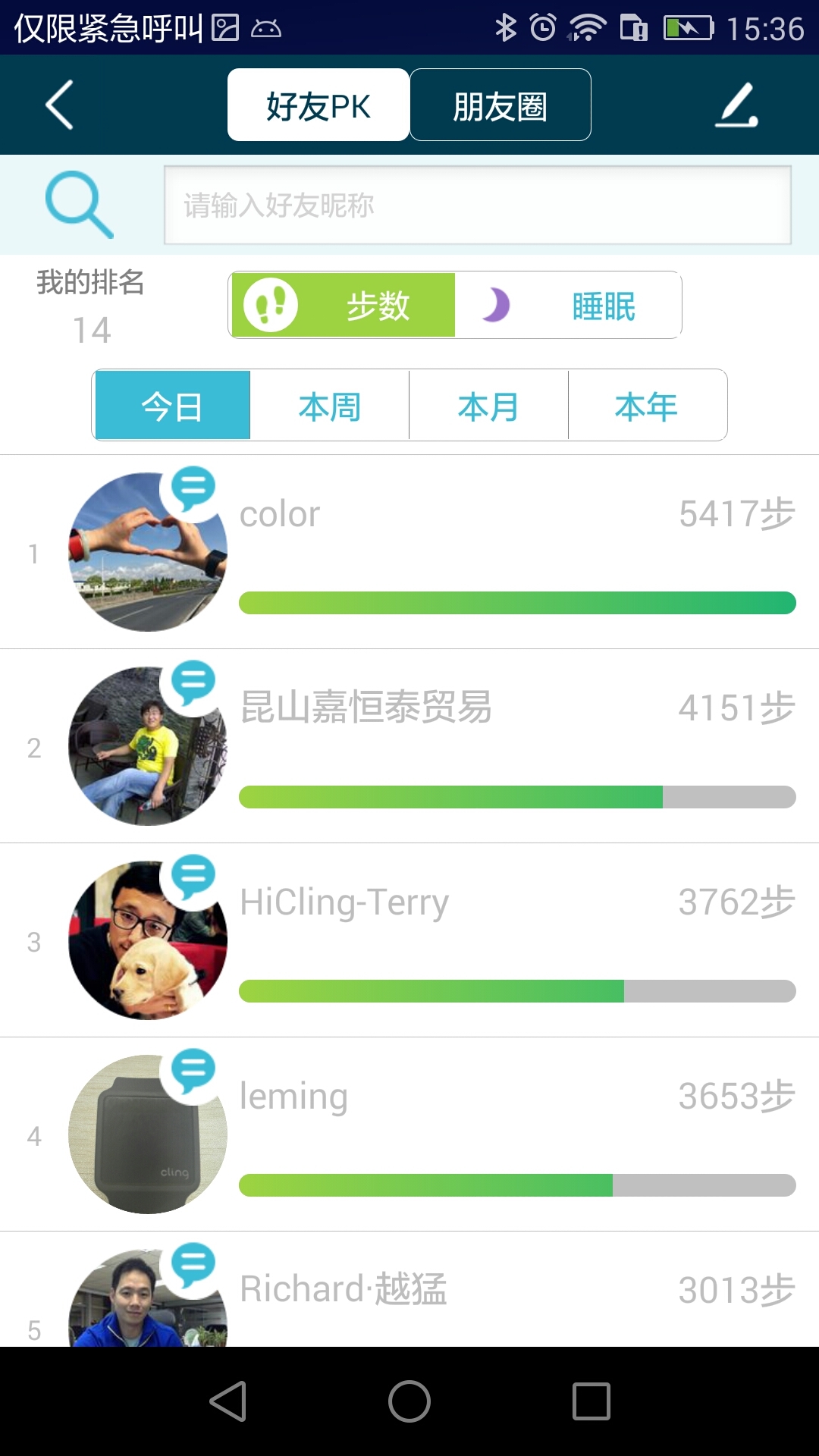Screen dimensions: 819x1456
Task: Select the 步数 ranking
Action: pos(343,306)
